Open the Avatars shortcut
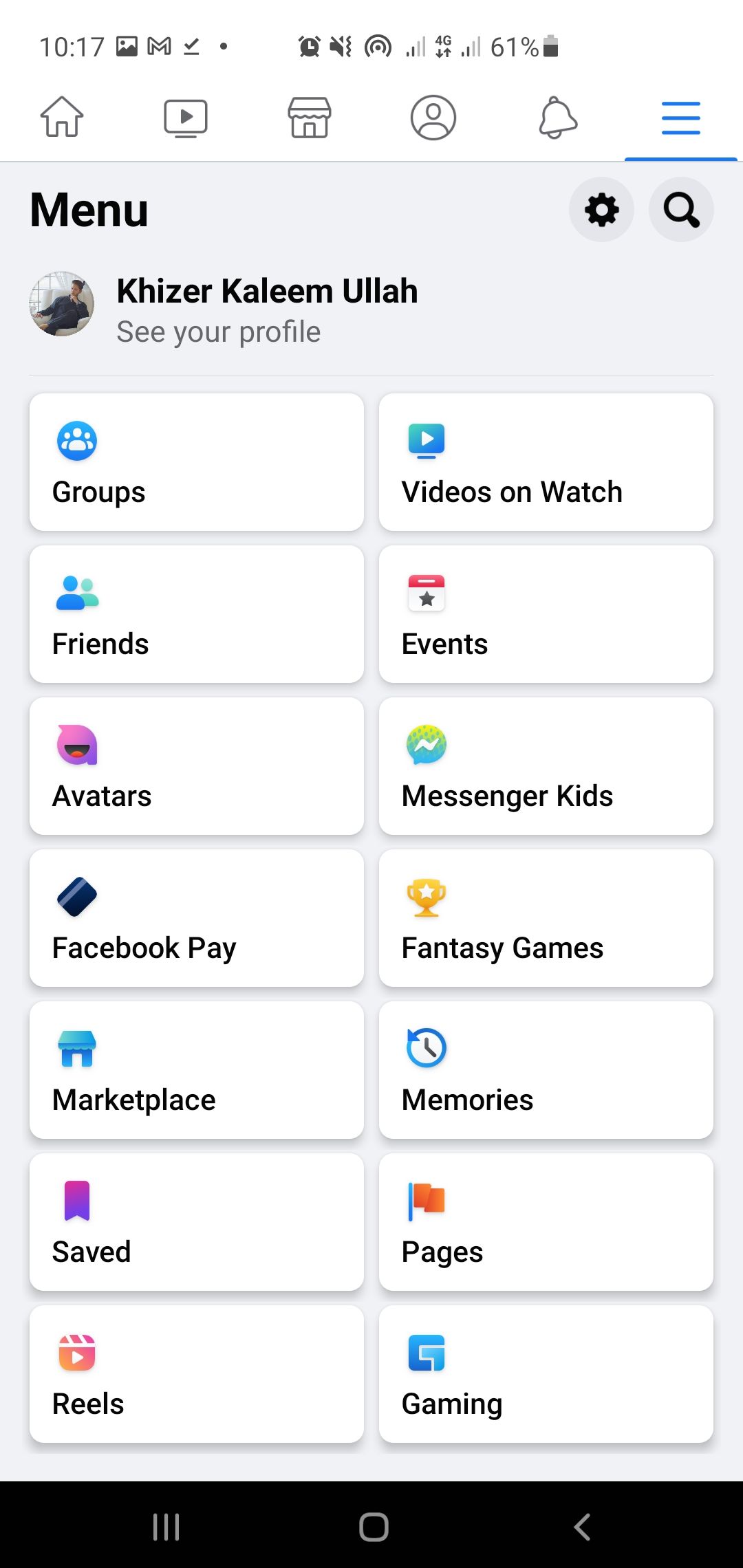The height and width of the screenshot is (1568, 743). point(195,765)
